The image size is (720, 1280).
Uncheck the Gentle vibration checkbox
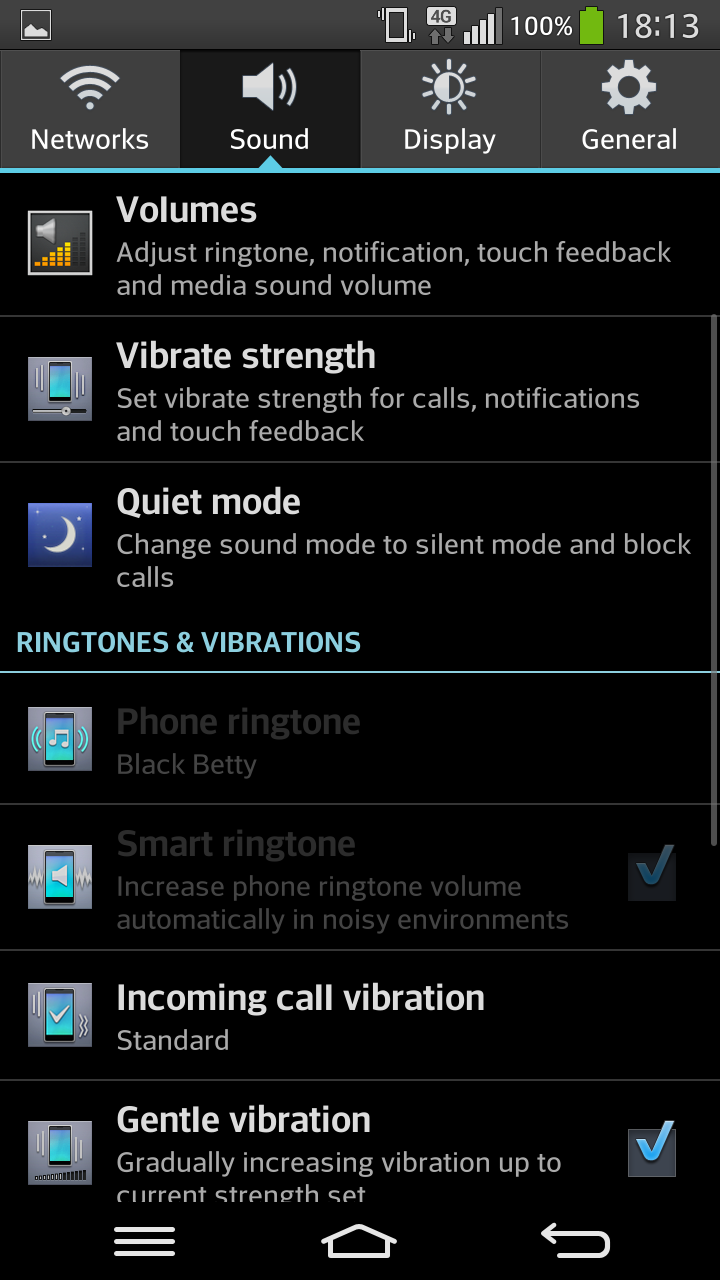coord(652,1150)
